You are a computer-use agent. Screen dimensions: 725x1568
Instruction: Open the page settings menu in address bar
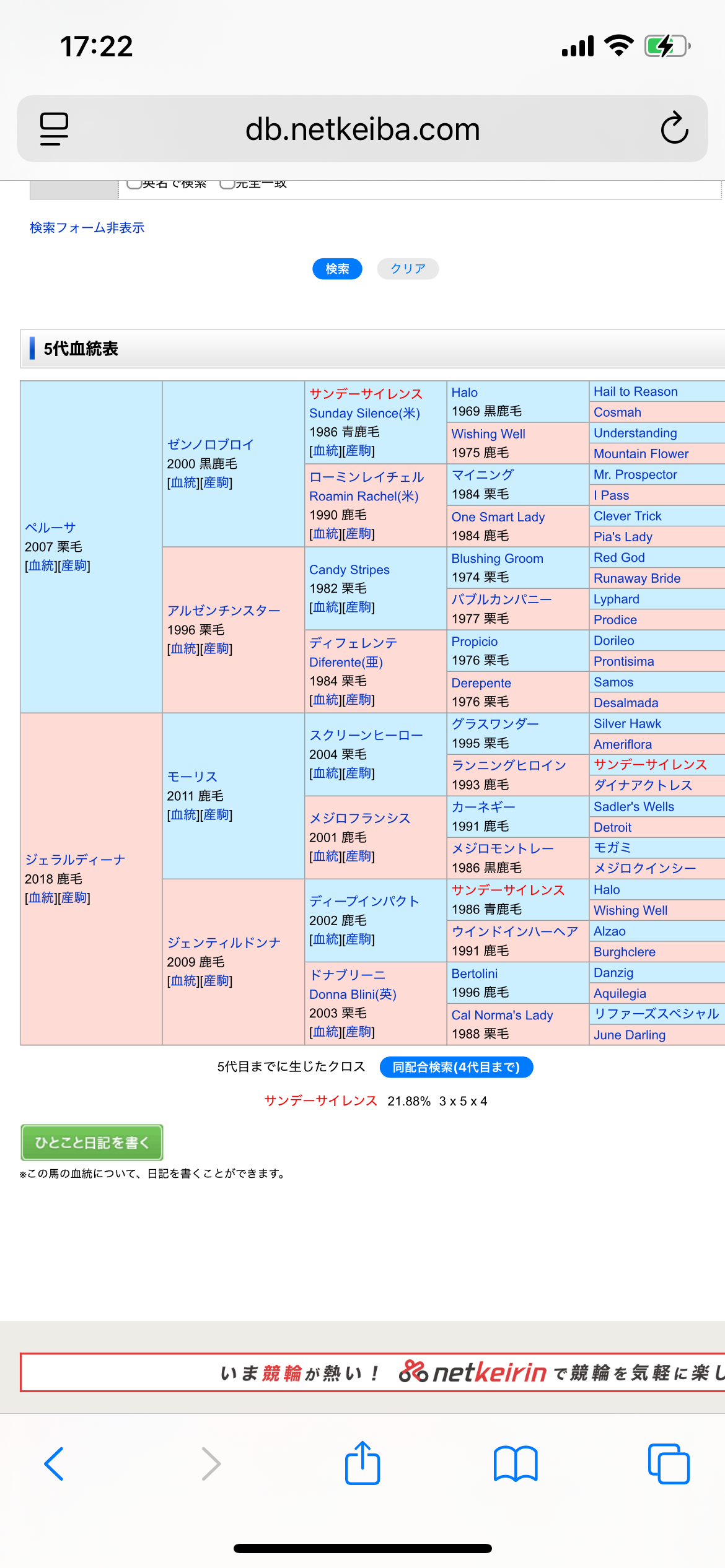point(54,129)
